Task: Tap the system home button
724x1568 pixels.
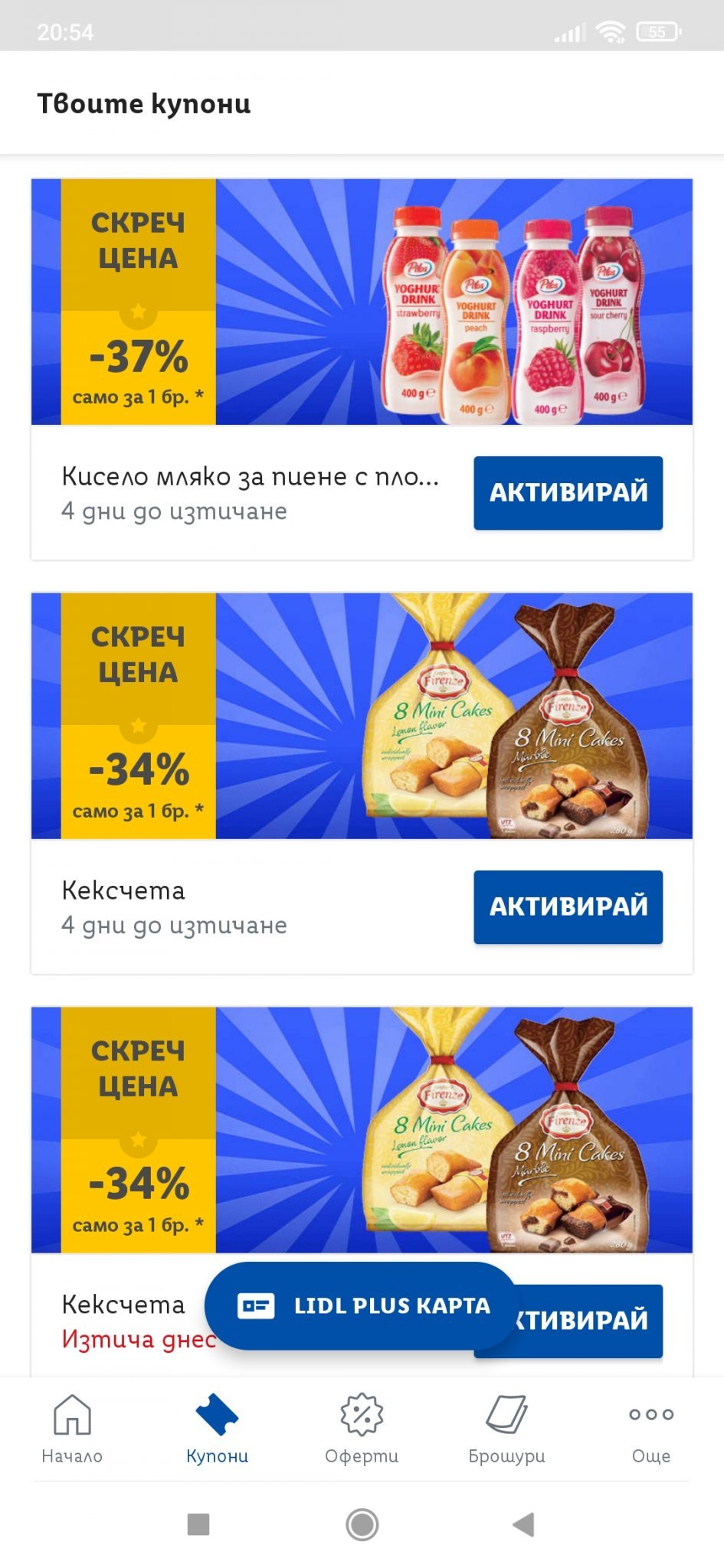Action: point(362,1524)
